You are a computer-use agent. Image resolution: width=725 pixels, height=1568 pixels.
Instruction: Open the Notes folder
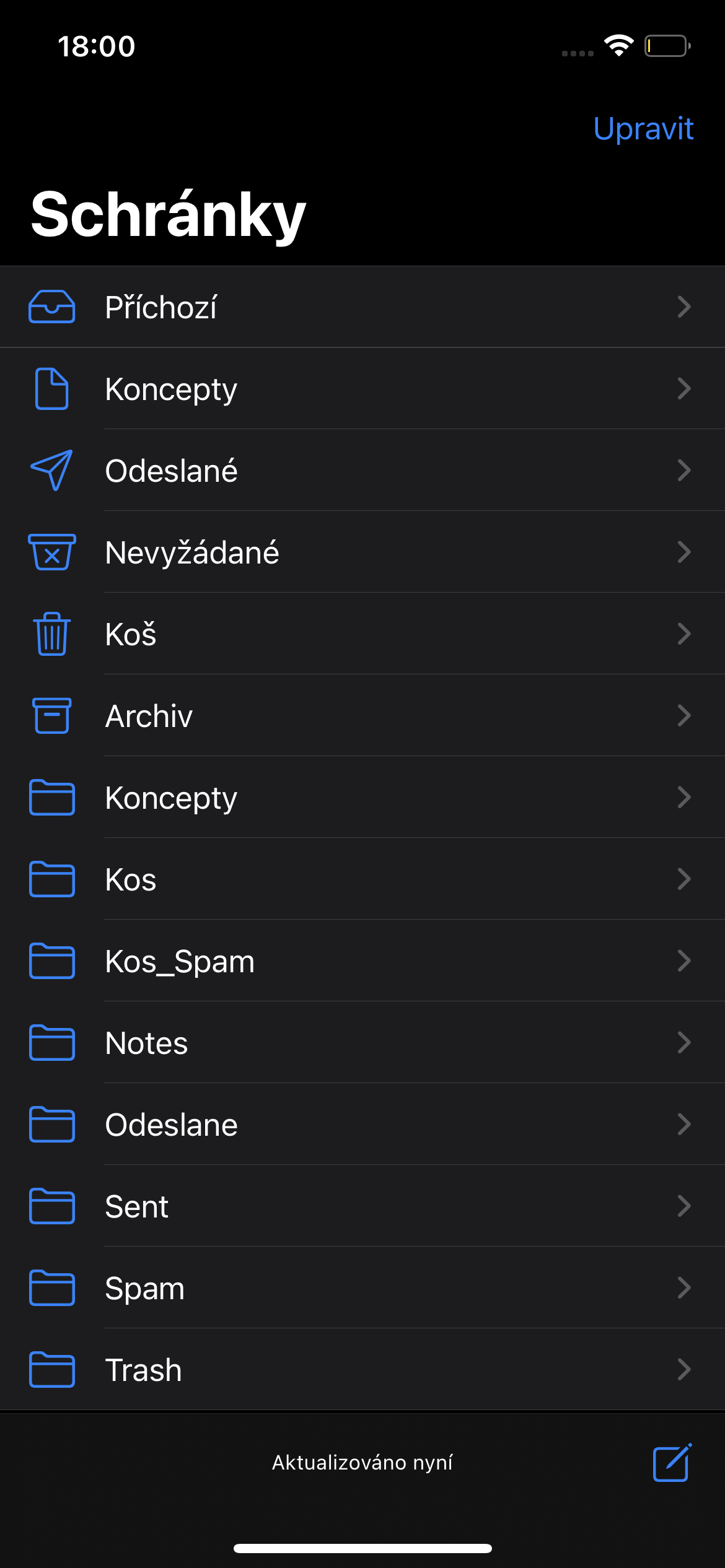[x=362, y=1043]
